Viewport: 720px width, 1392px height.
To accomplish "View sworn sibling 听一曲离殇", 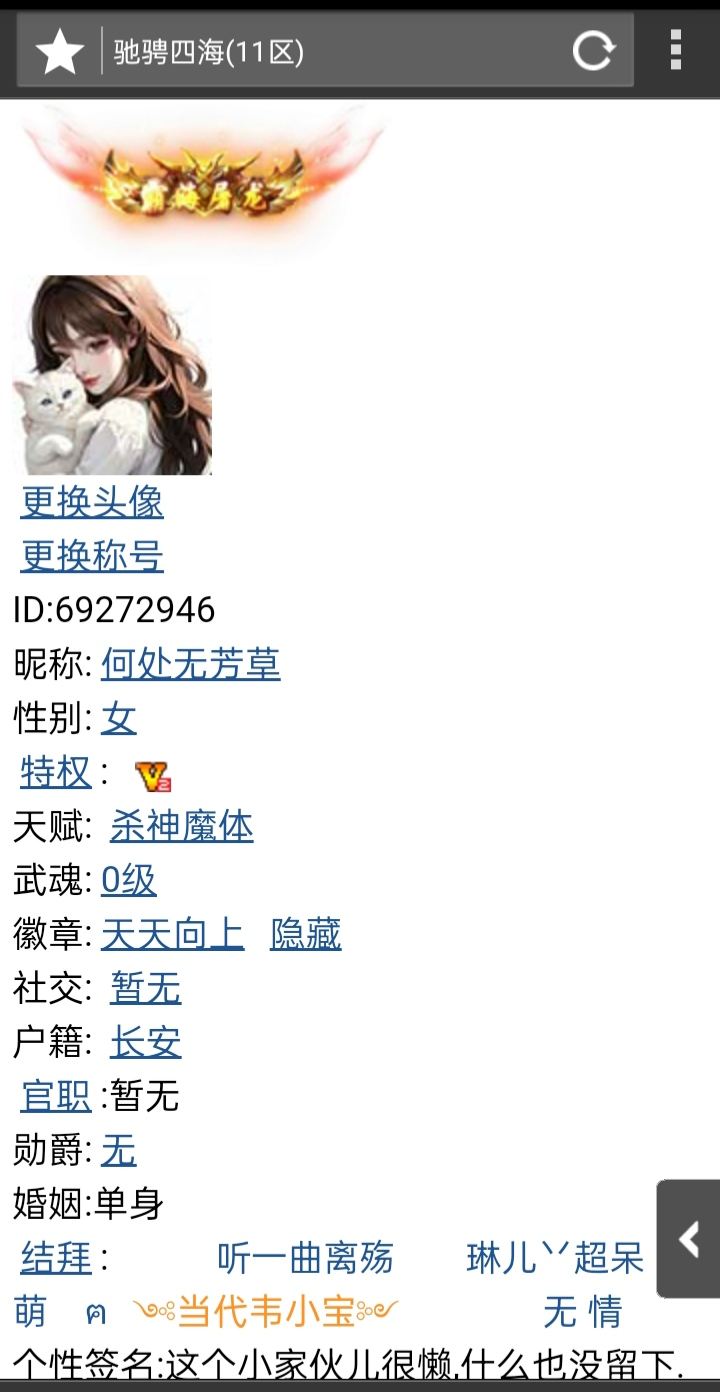I will click(305, 1258).
